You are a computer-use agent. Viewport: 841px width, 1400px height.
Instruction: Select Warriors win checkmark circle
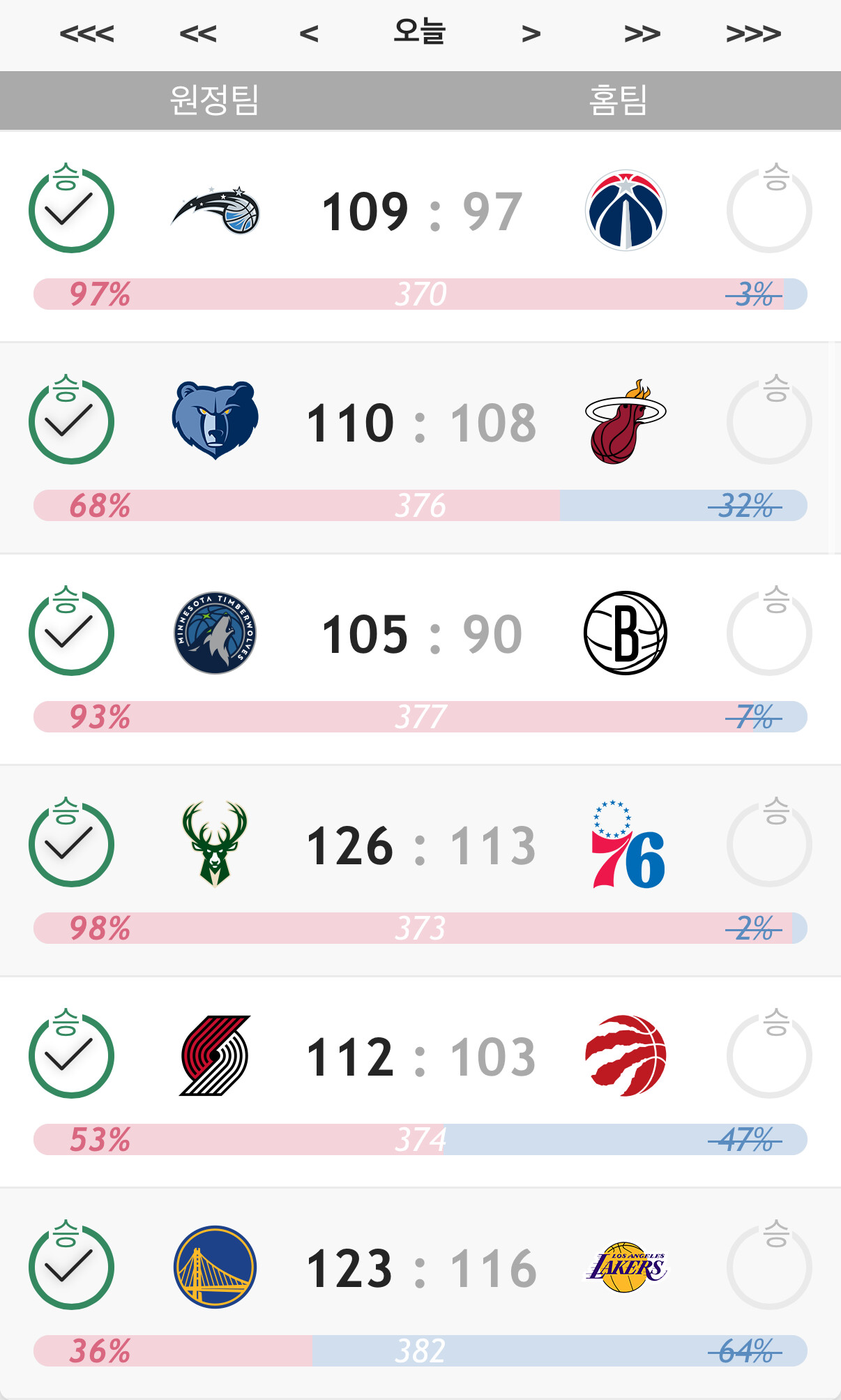tap(71, 1265)
